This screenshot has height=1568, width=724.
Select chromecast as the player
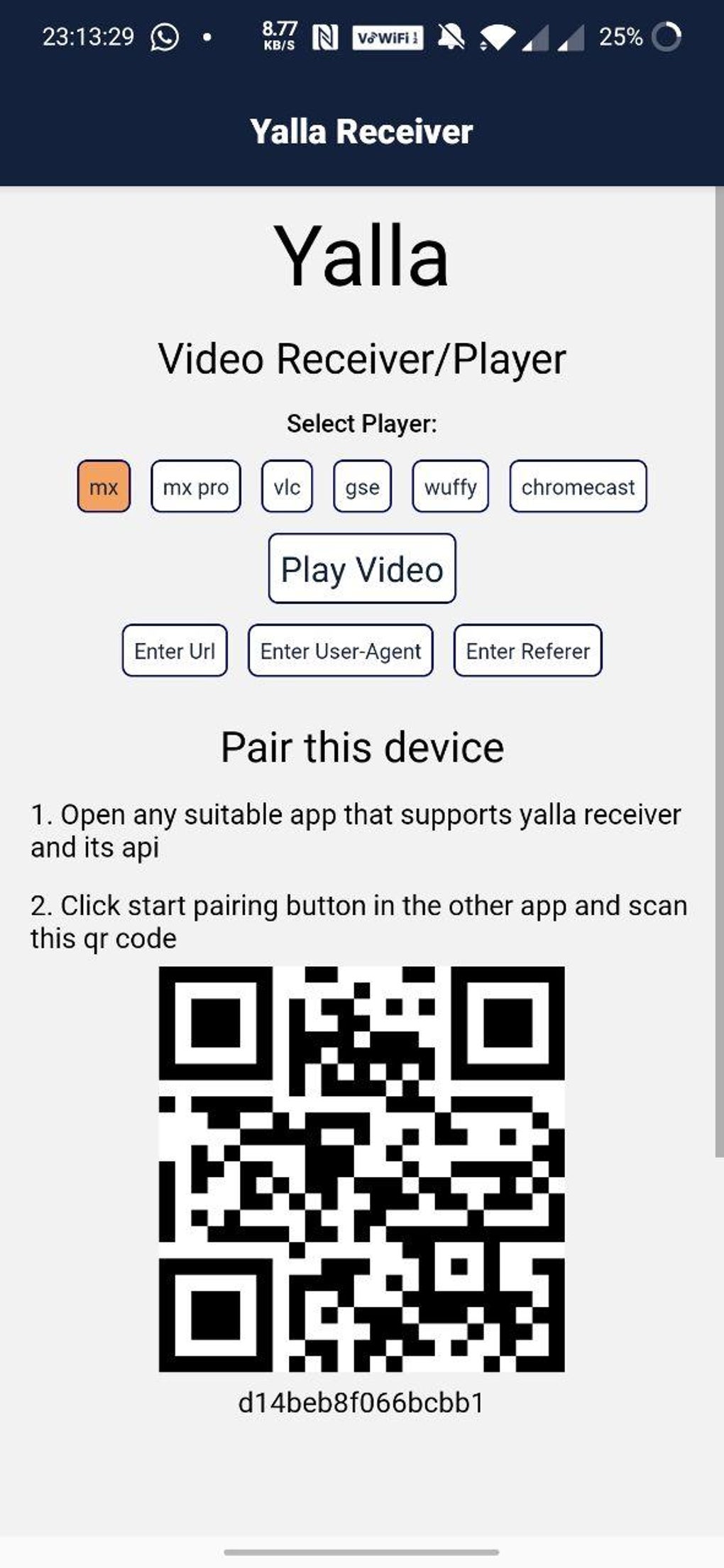click(578, 487)
